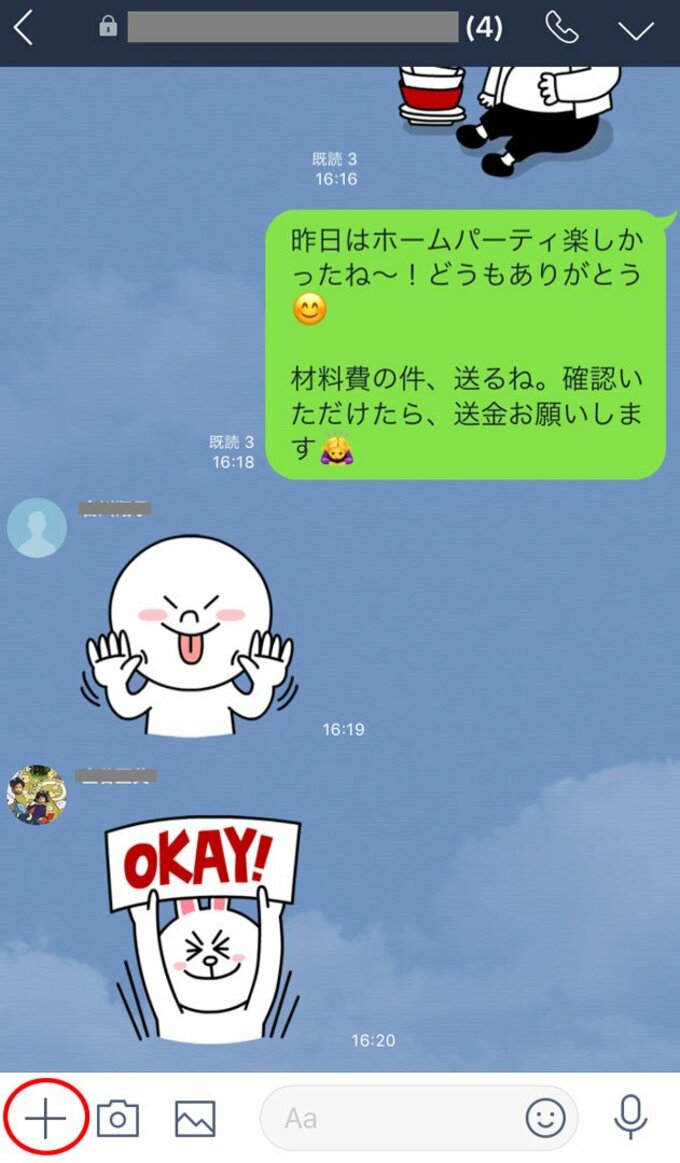View the profile with the default gray avatar

(37, 528)
